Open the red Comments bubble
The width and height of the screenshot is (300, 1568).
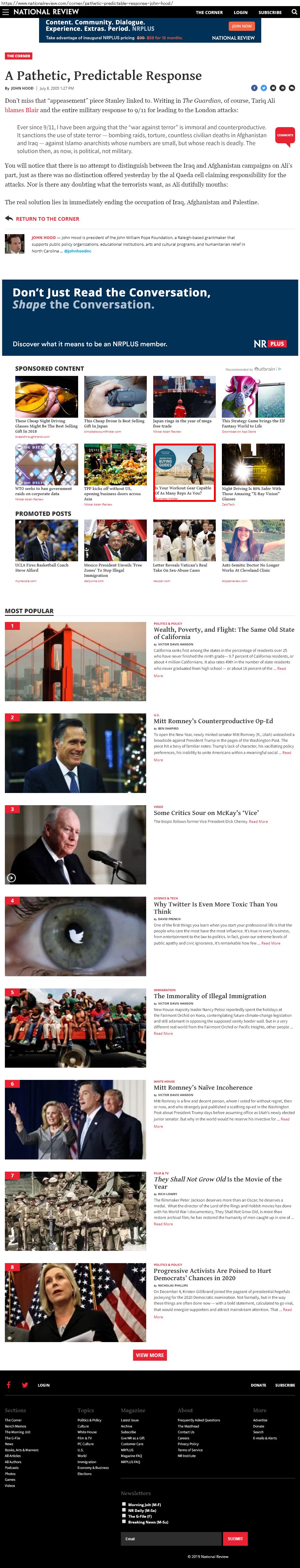pyautogui.click(x=285, y=136)
